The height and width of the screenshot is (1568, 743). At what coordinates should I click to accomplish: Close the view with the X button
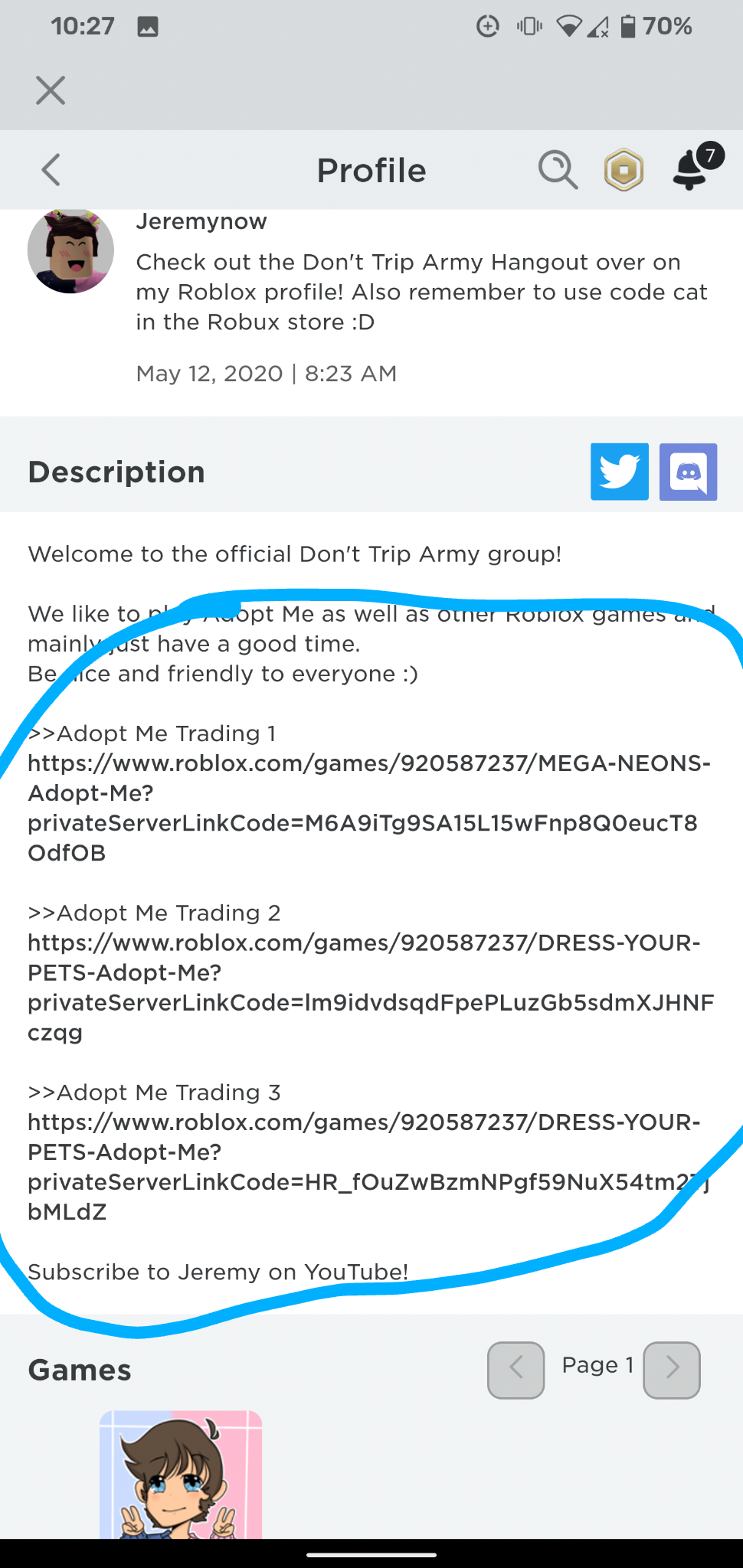click(51, 90)
